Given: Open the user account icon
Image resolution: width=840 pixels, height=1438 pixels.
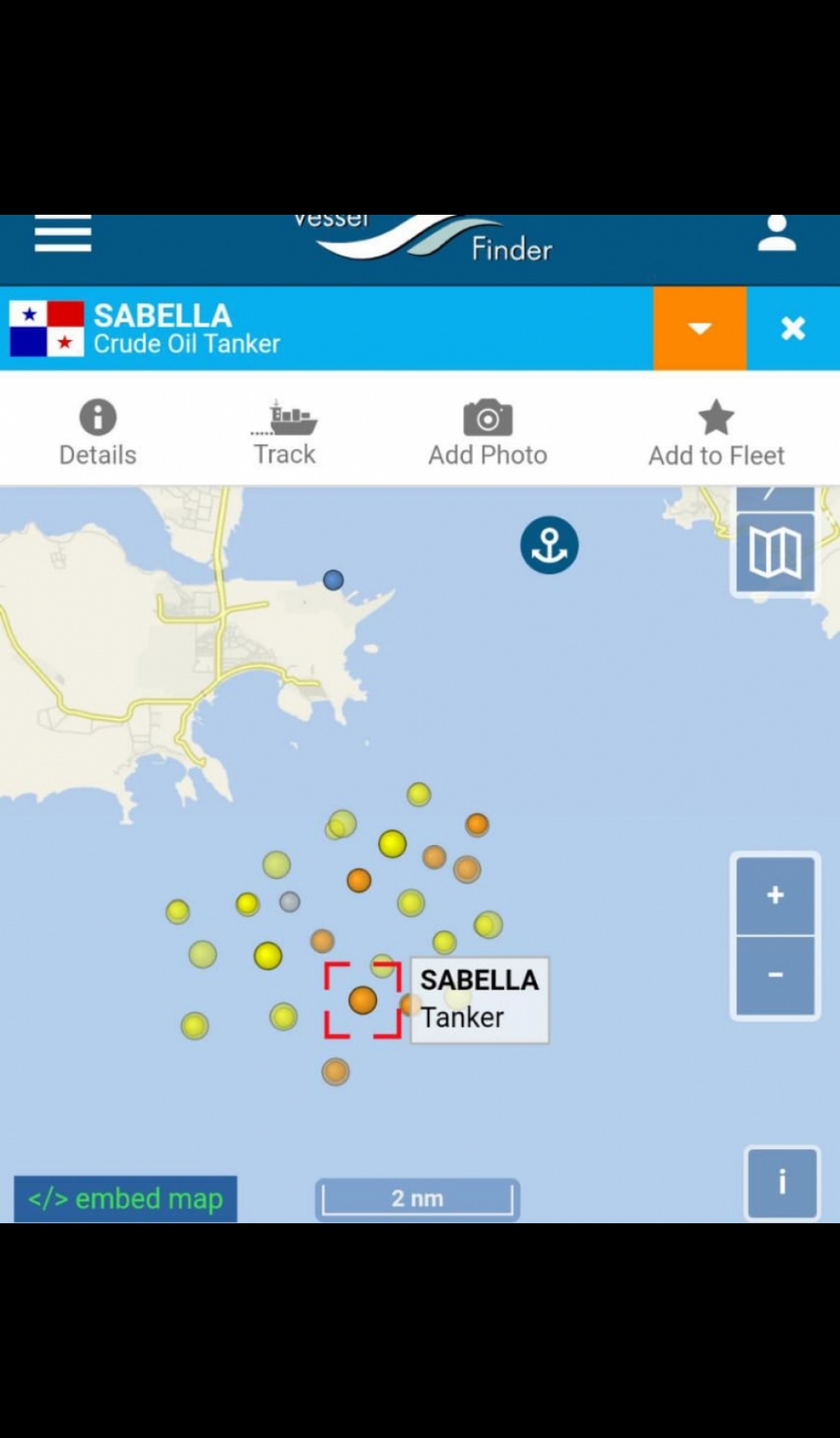Looking at the screenshot, I should pyautogui.click(x=776, y=233).
